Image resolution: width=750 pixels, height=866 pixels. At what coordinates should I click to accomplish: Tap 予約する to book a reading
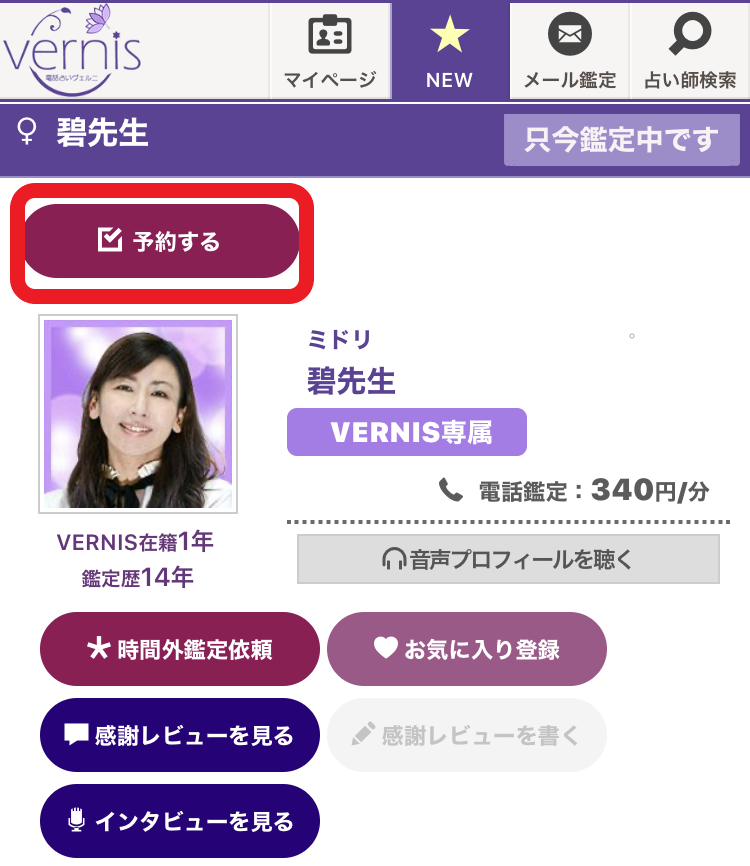click(161, 241)
